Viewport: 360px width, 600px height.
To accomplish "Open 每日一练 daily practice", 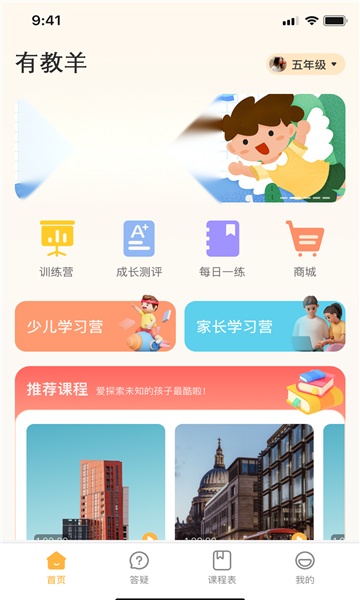I will point(222,249).
